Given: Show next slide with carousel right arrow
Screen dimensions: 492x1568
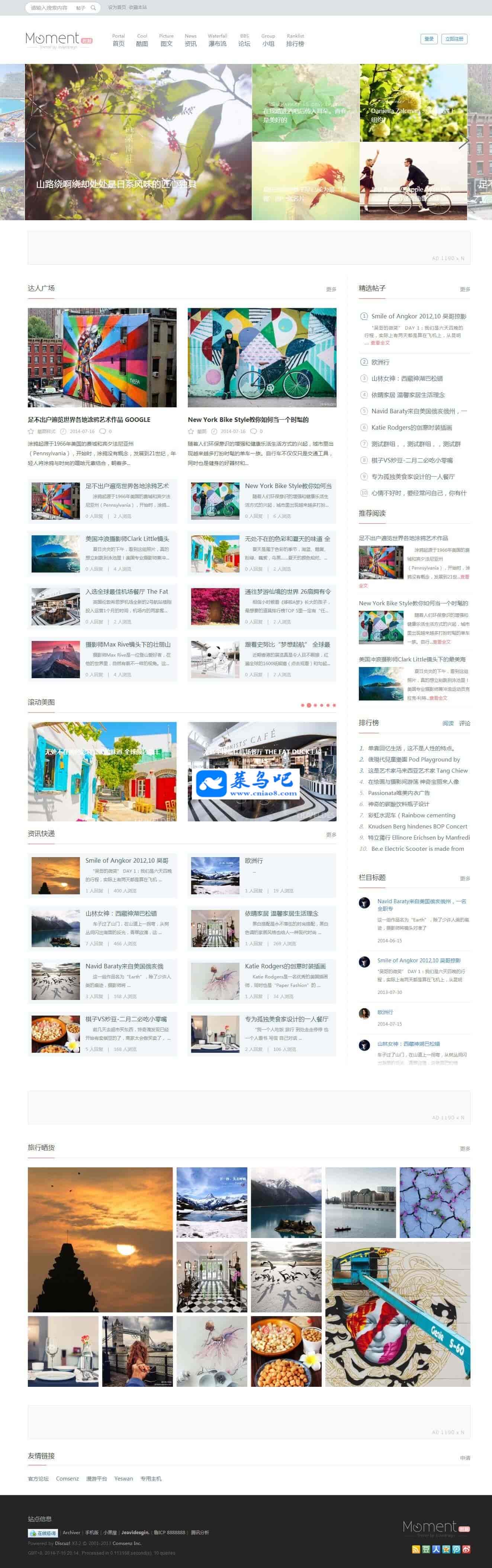Looking at the screenshot, I should point(463,142).
